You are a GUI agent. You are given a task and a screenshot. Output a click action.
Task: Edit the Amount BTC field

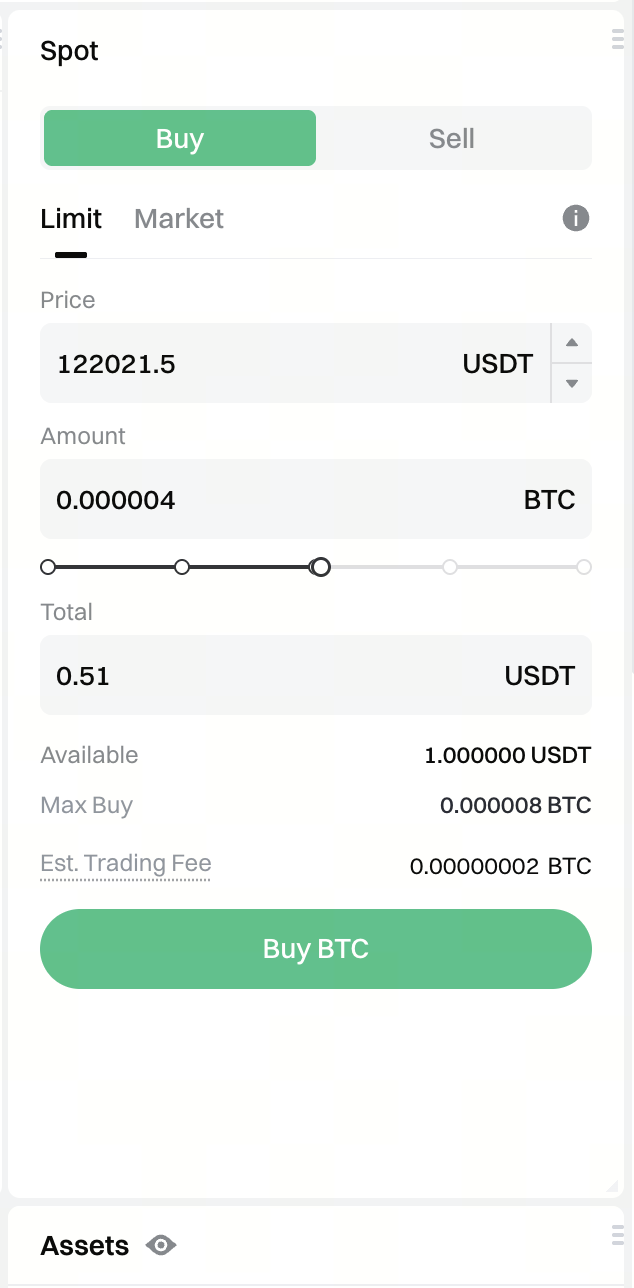click(280, 500)
